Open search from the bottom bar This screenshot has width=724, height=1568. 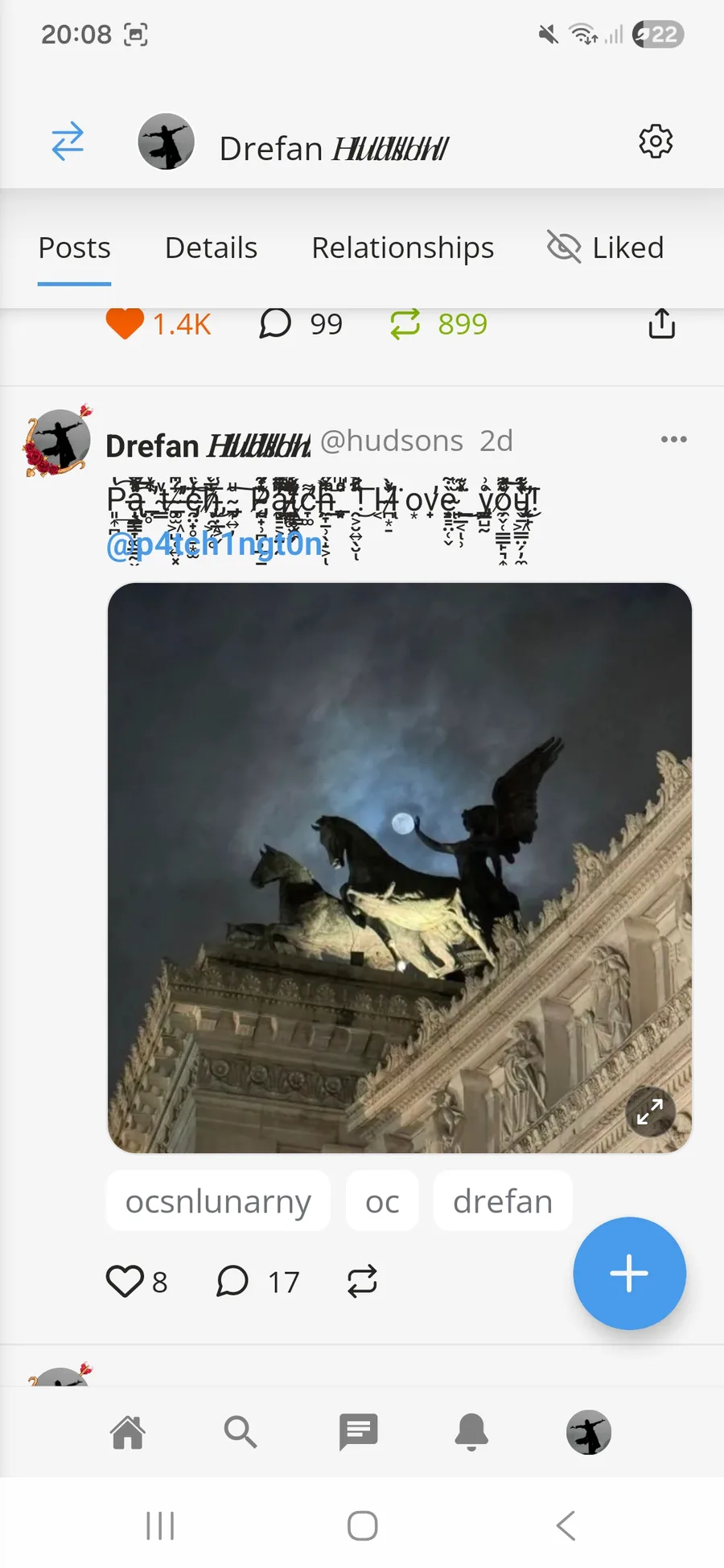pyautogui.click(x=240, y=1432)
